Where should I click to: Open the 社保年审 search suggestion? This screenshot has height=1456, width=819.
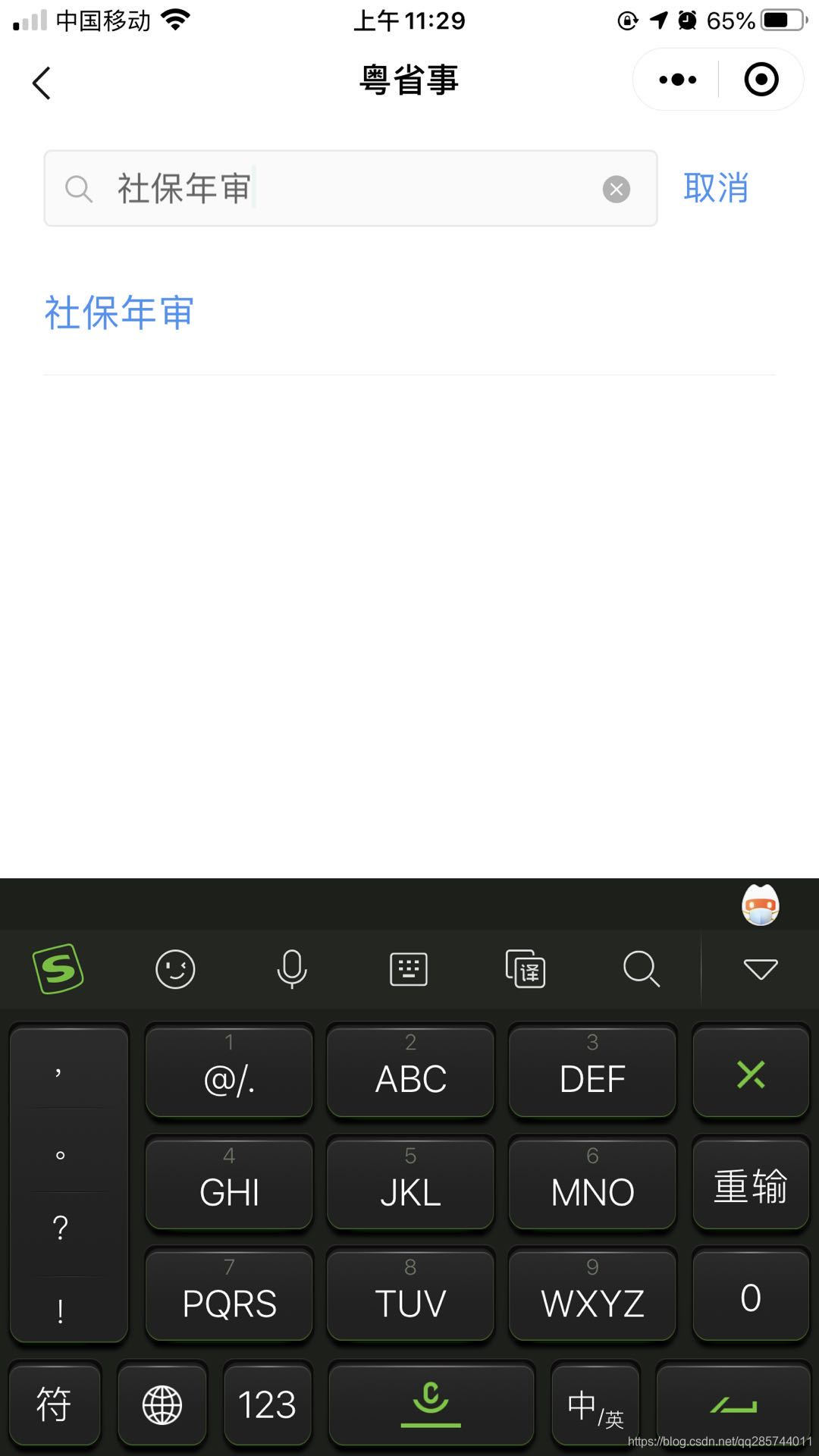coord(120,312)
